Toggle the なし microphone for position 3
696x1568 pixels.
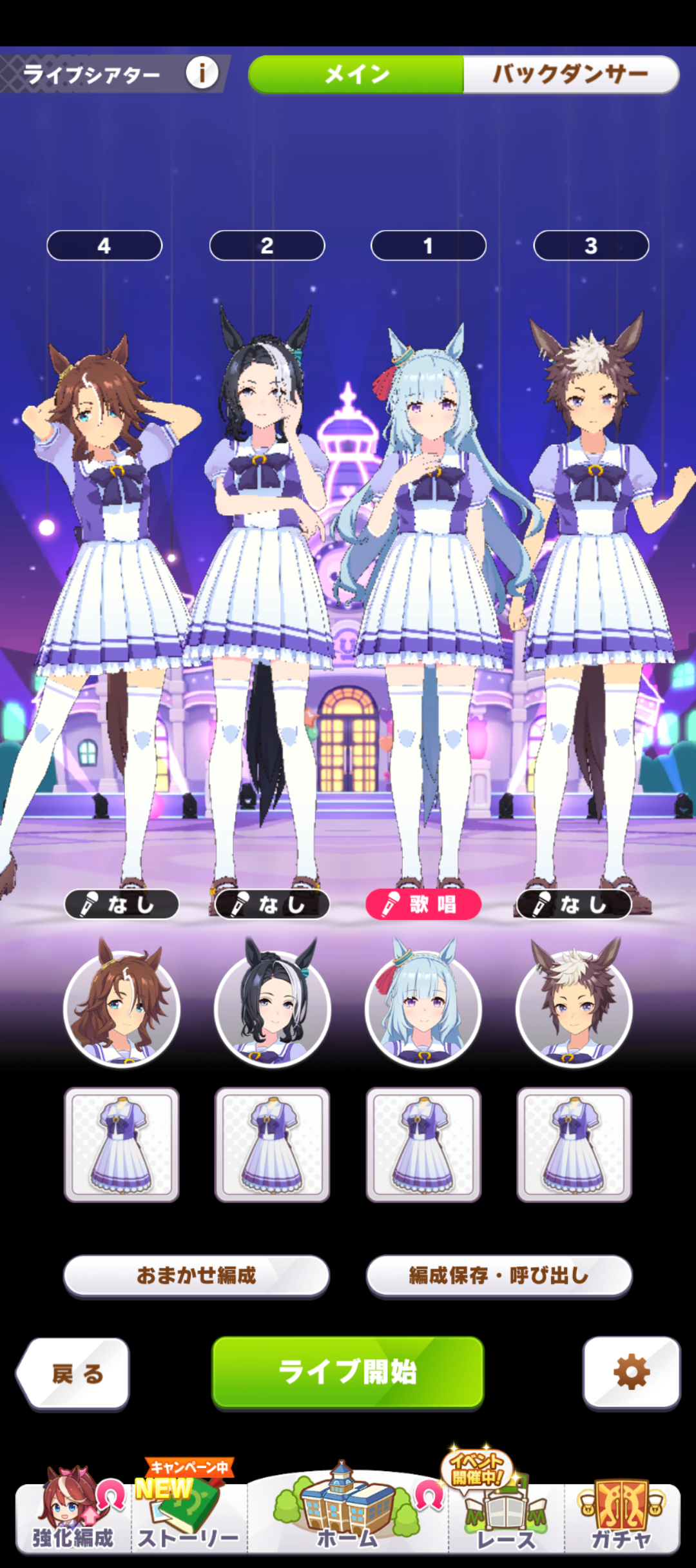click(x=574, y=904)
